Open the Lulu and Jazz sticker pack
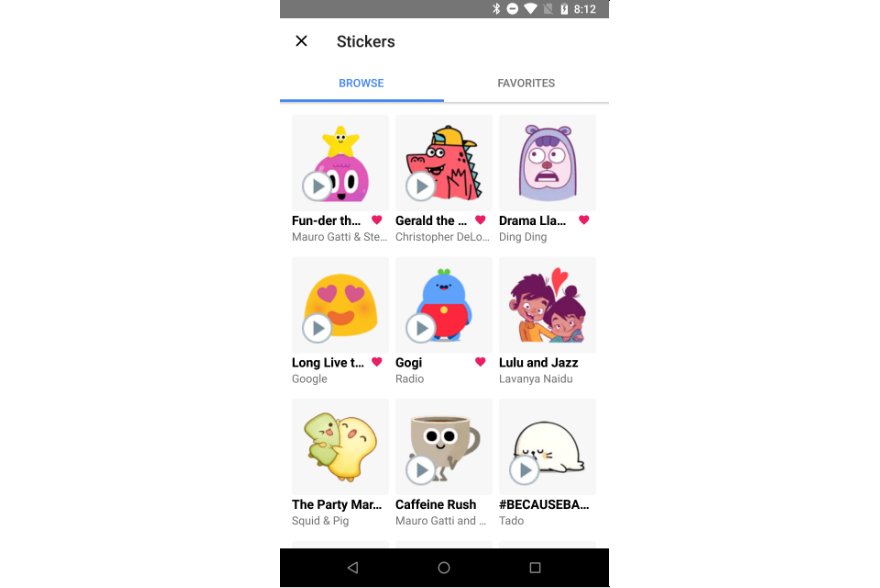 coord(547,305)
